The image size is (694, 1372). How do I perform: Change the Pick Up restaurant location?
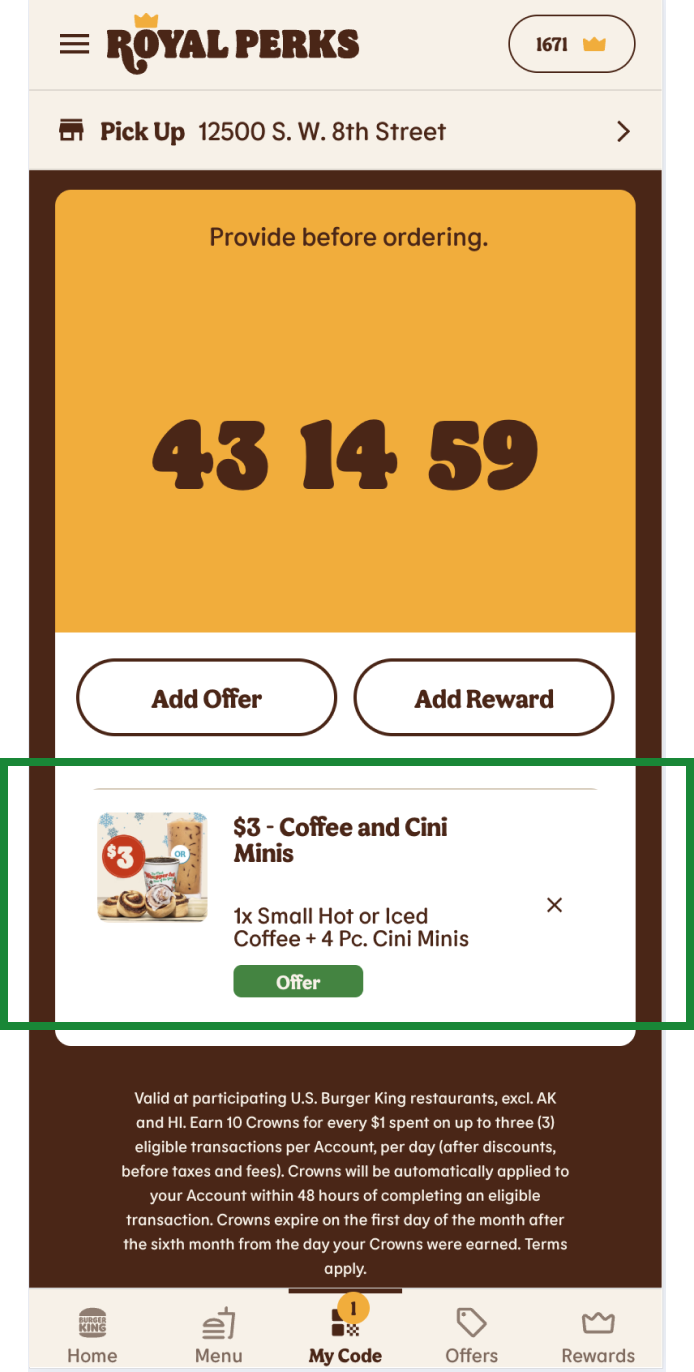[x=345, y=132]
